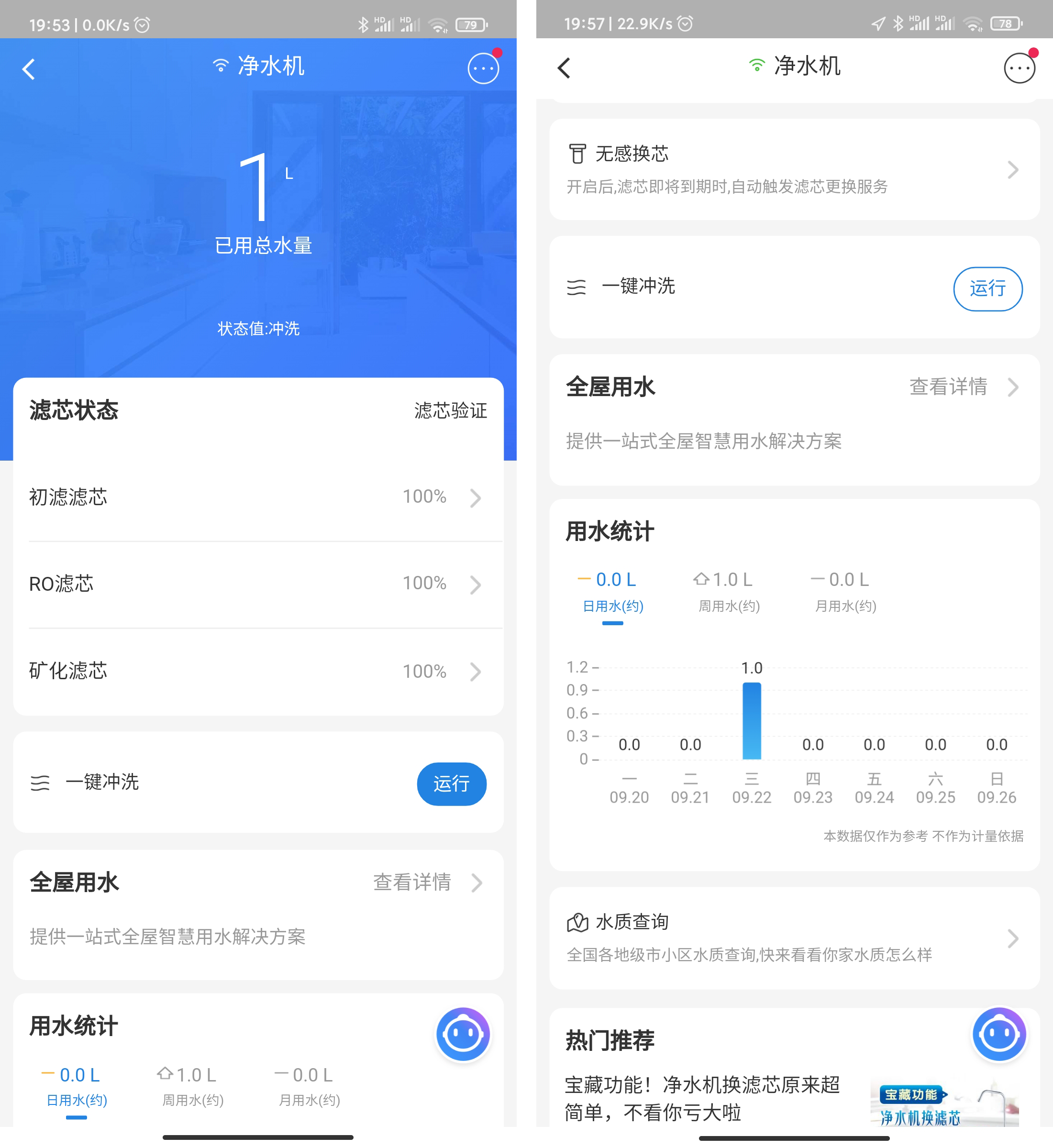Open the floating AI assistant robot
The image size is (1053, 1148).
463,1034
